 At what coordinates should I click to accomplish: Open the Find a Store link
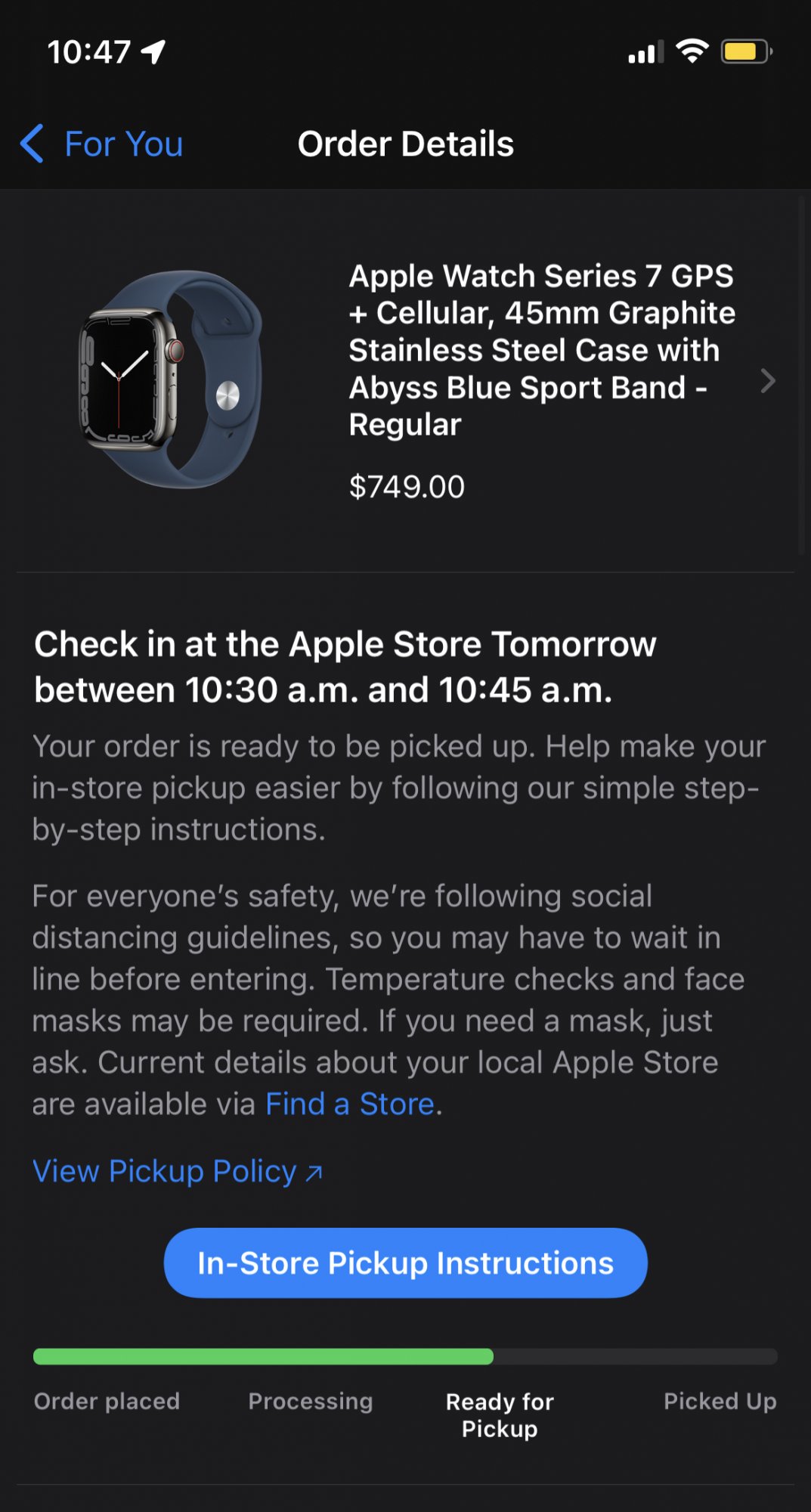pyautogui.click(x=350, y=1105)
